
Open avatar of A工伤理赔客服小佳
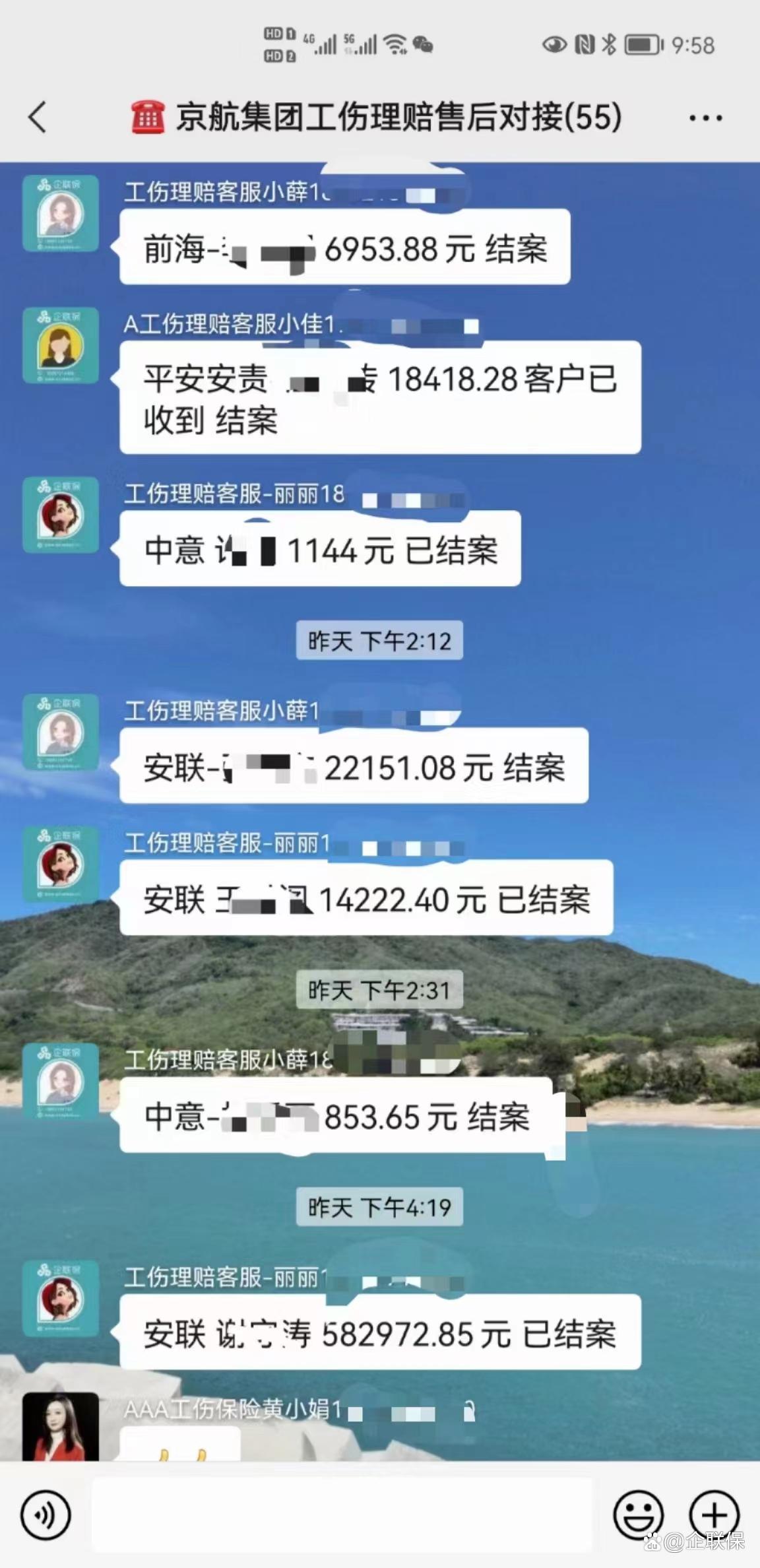coord(61,345)
